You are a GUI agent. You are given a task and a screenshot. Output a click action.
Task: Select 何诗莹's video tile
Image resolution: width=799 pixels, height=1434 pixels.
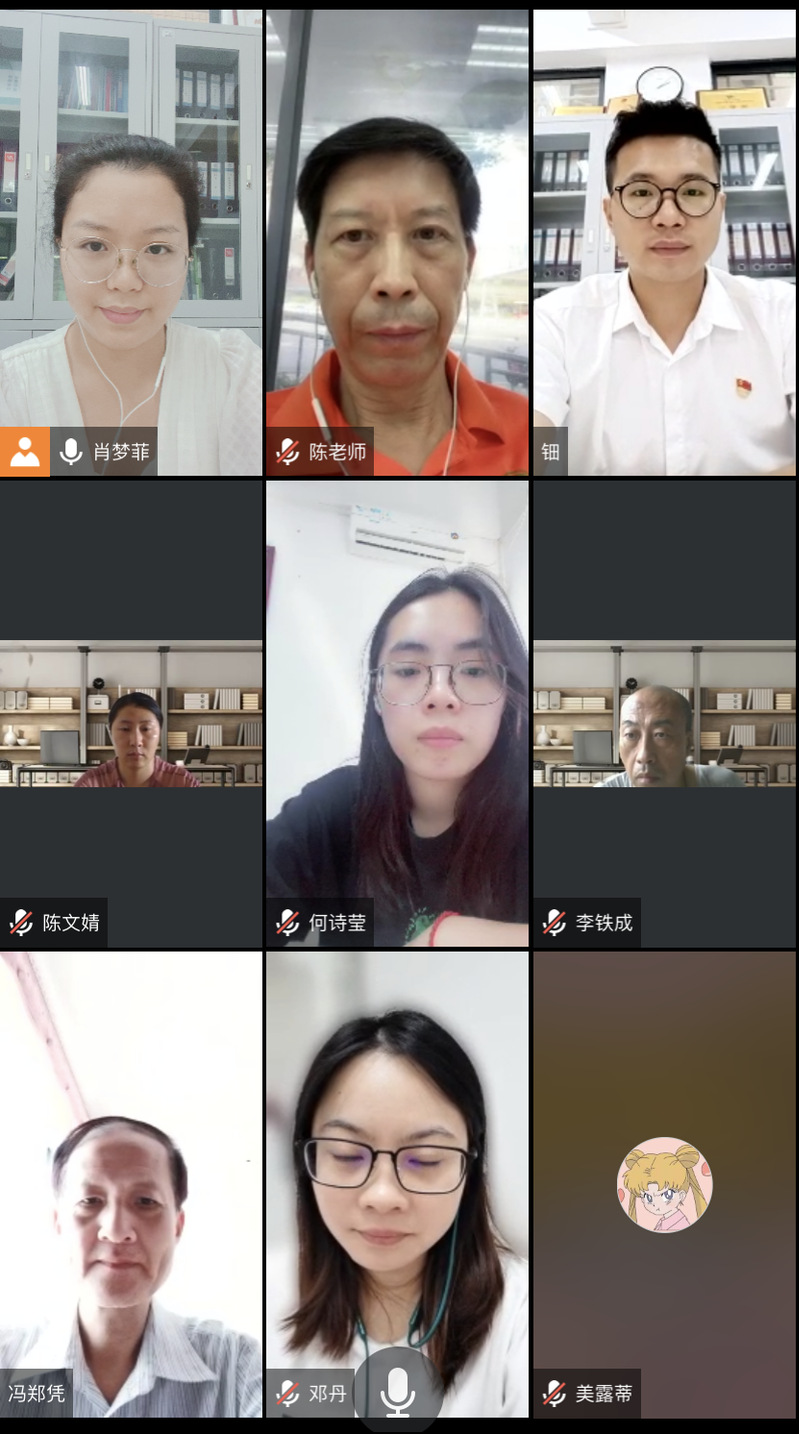pyautogui.click(x=397, y=713)
